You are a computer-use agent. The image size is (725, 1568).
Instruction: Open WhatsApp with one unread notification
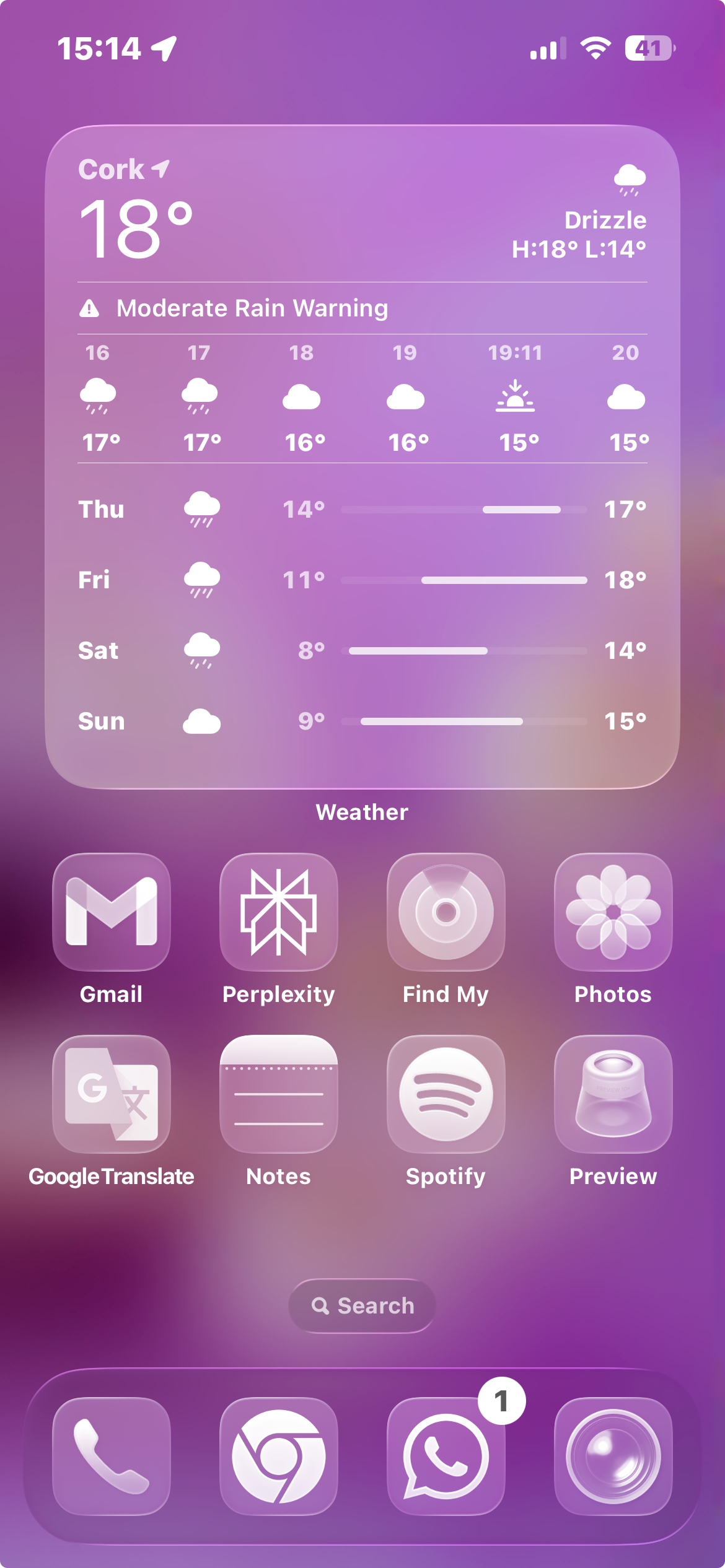[446, 1457]
